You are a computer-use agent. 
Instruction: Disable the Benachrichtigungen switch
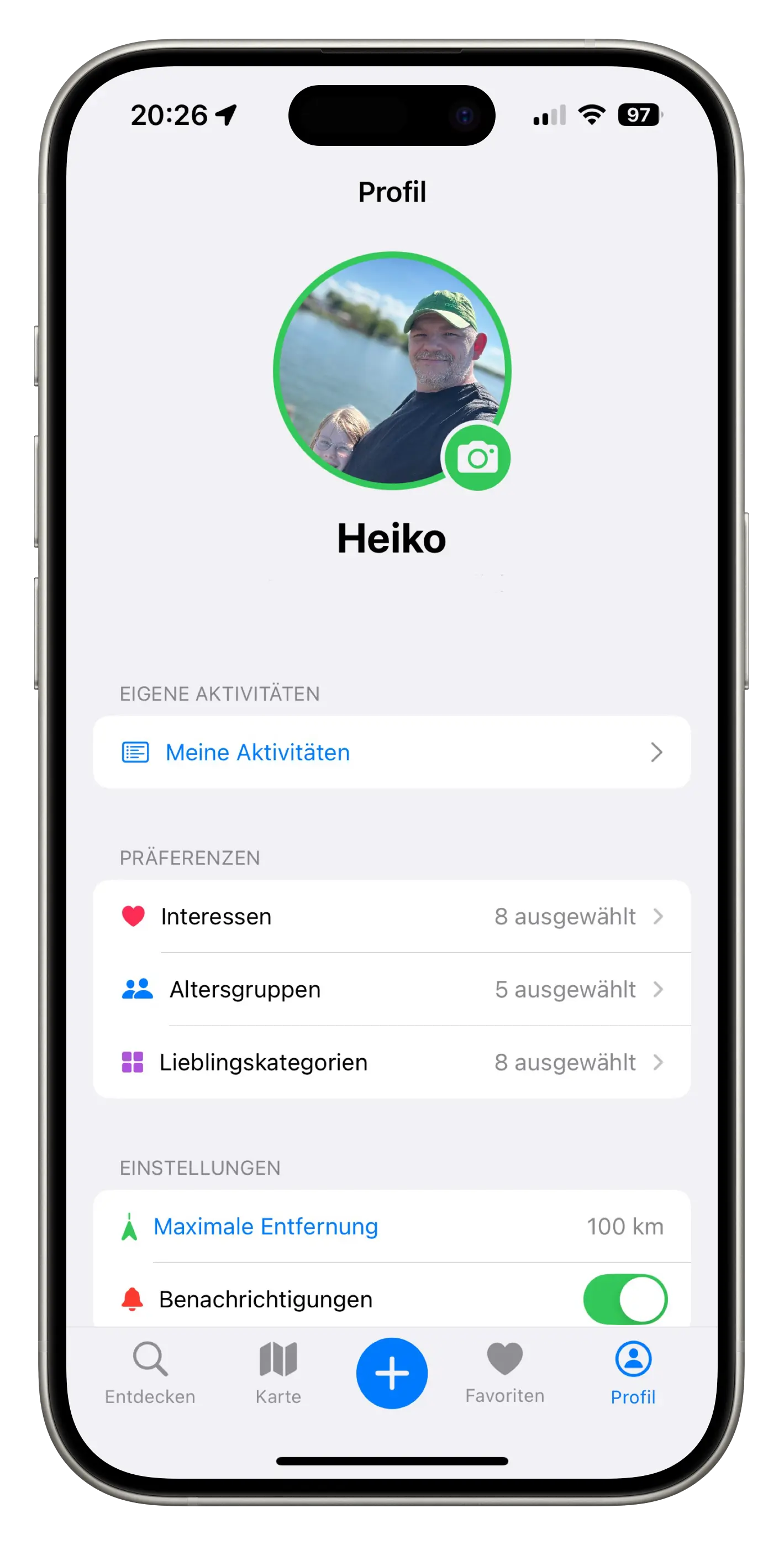pyautogui.click(x=624, y=1299)
